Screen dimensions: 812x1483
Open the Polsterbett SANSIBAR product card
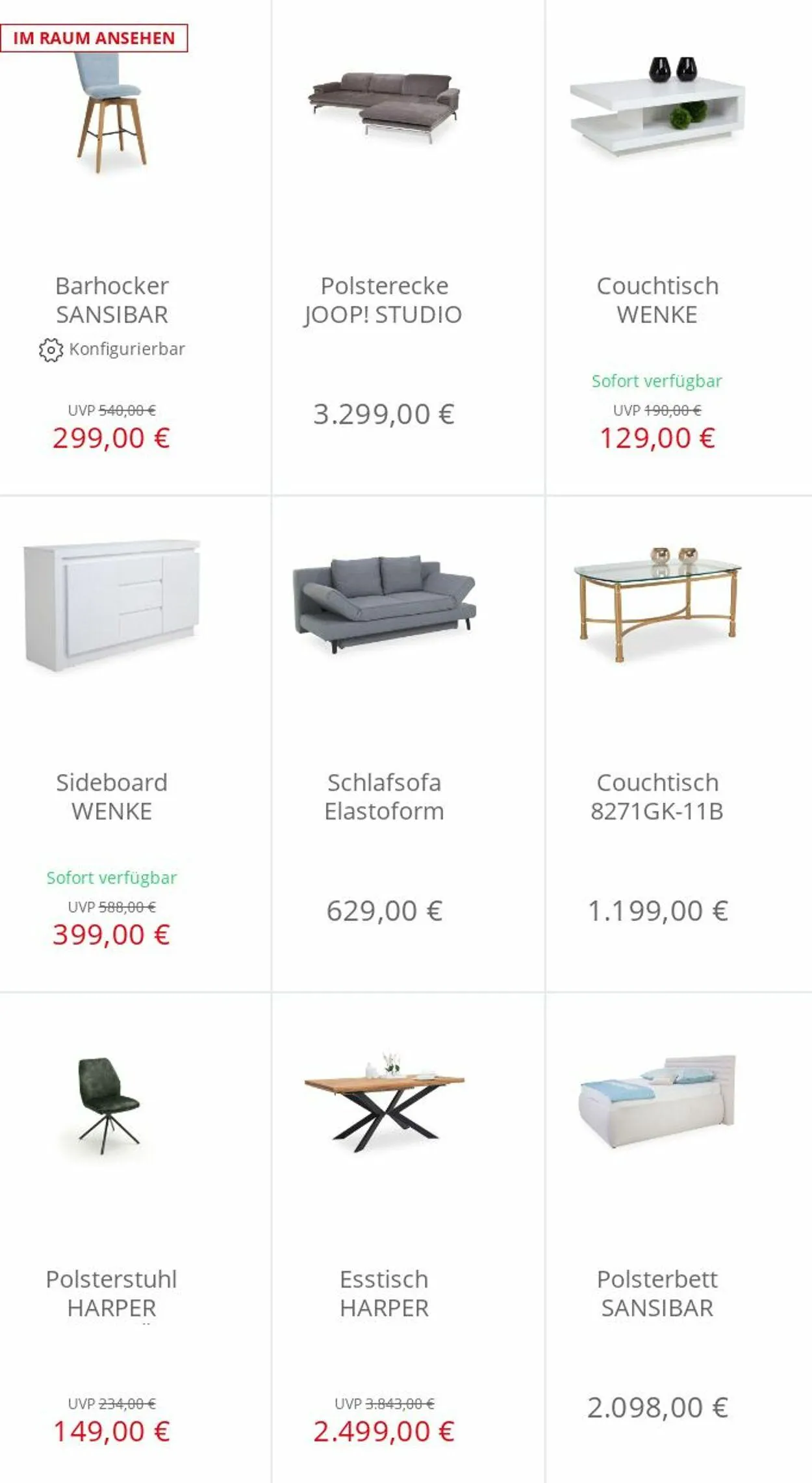(x=657, y=1293)
